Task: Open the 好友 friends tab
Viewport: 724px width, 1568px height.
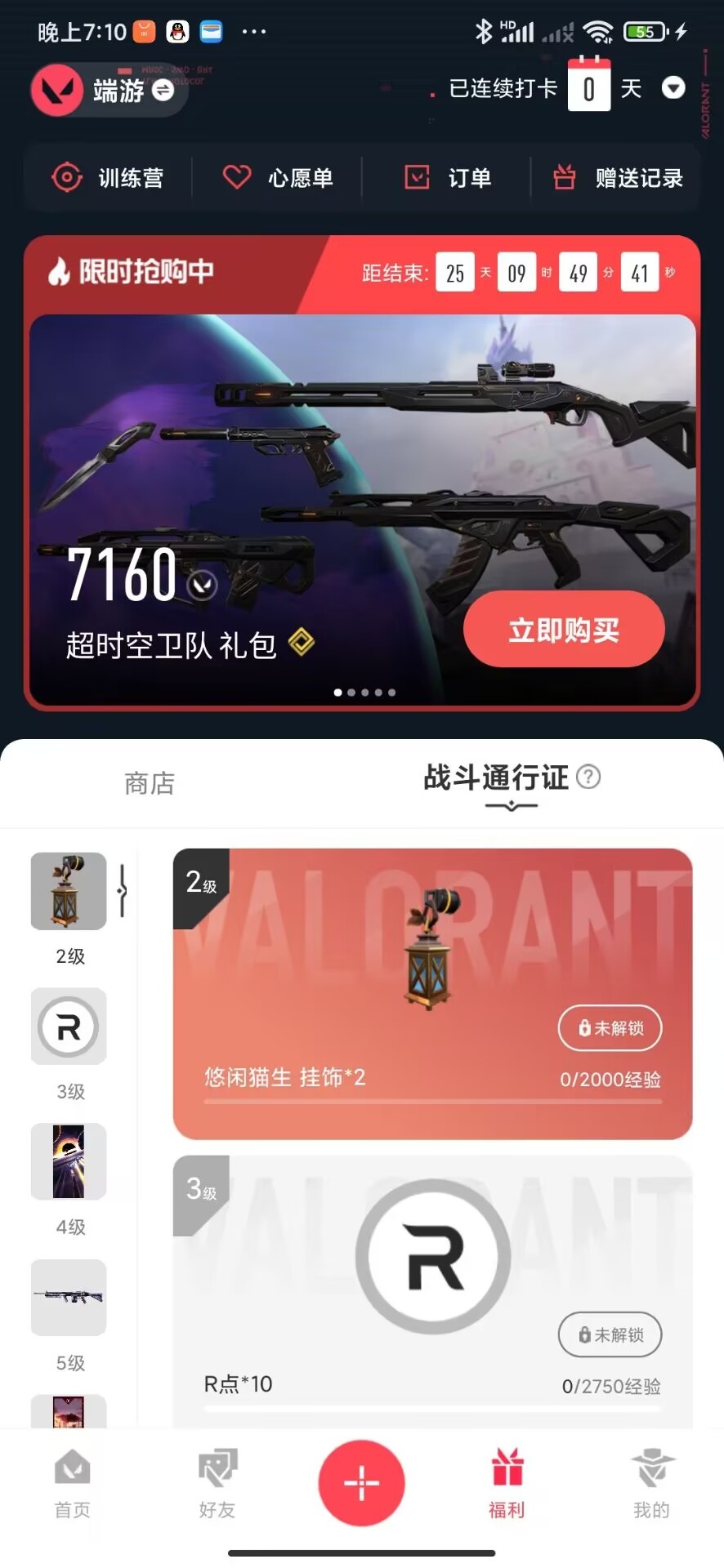Action: pos(217,1483)
